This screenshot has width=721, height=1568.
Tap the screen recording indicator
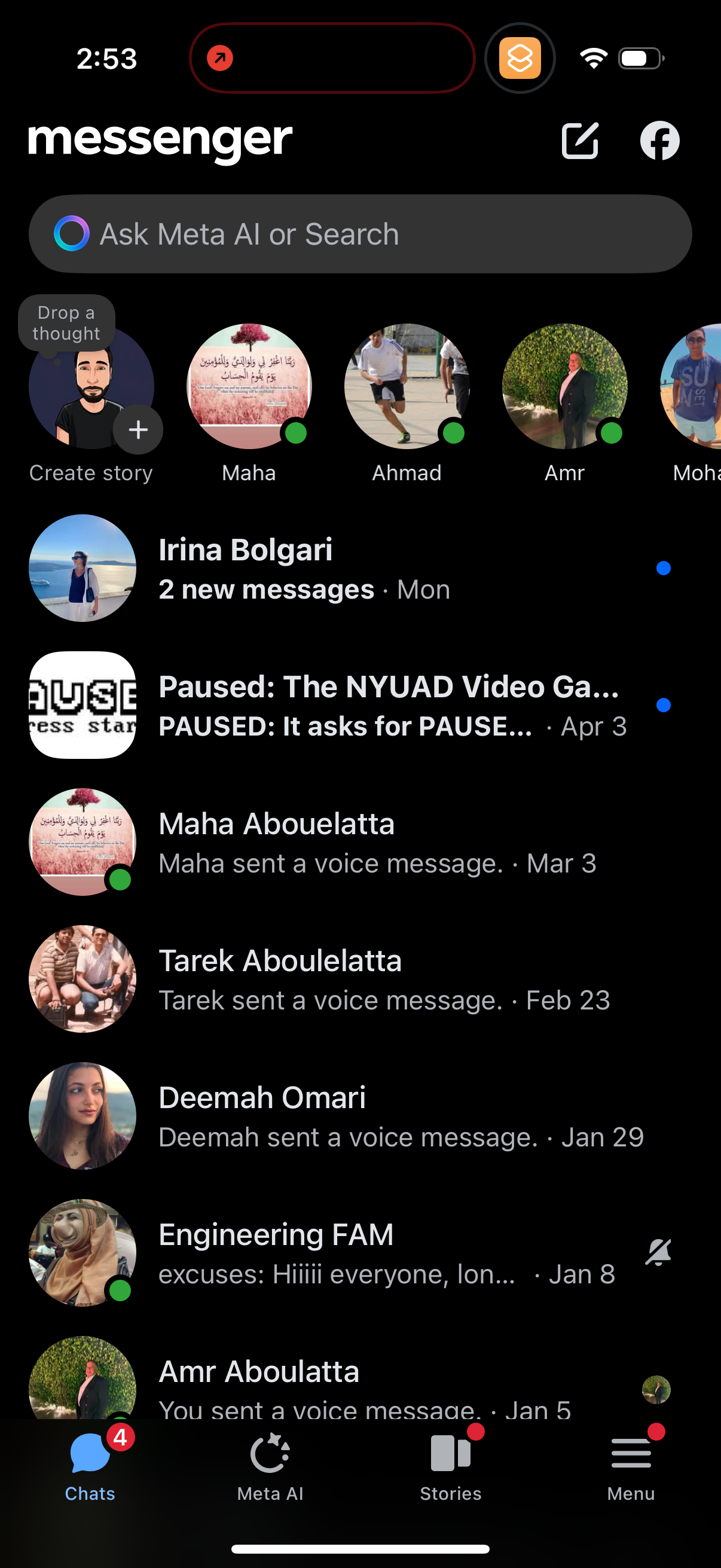tap(220, 58)
